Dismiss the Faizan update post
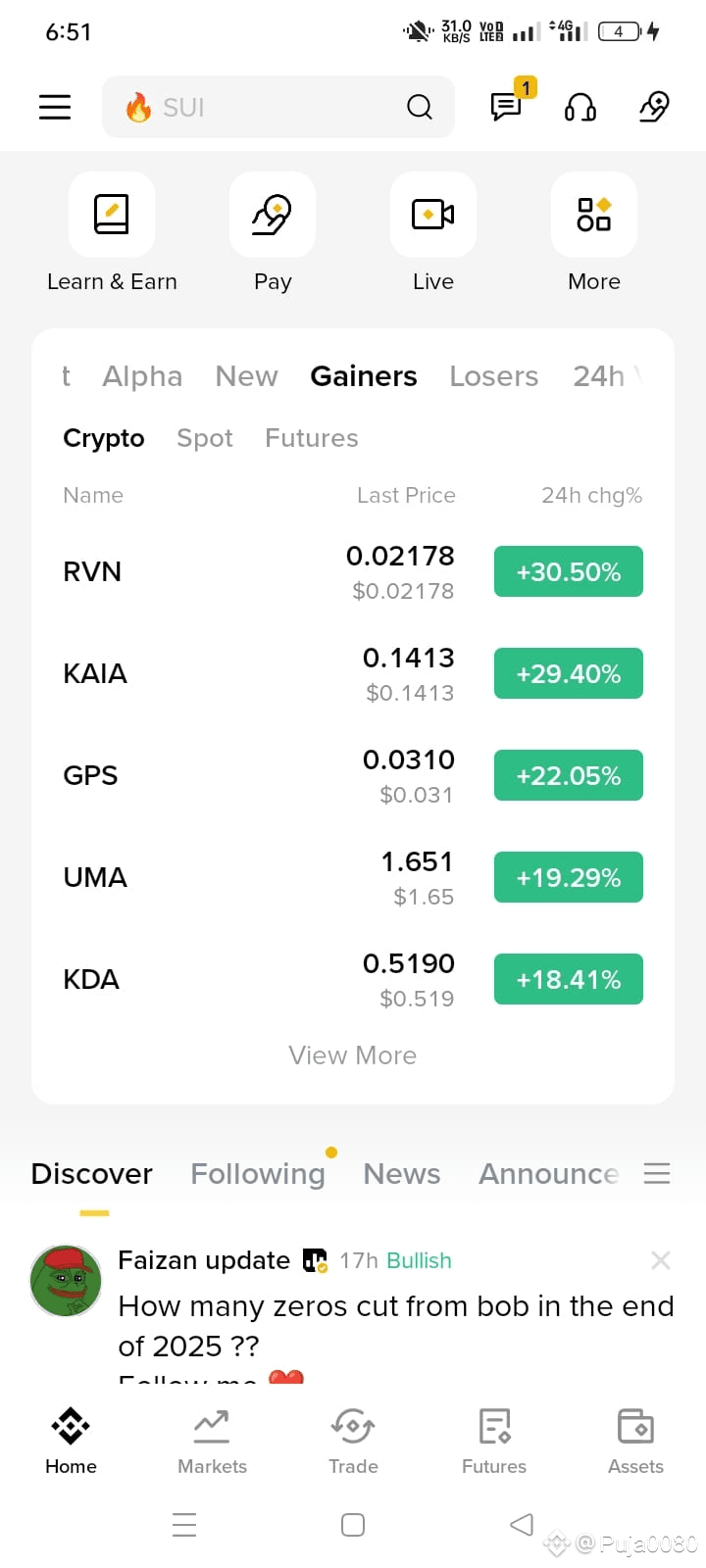 click(661, 1260)
